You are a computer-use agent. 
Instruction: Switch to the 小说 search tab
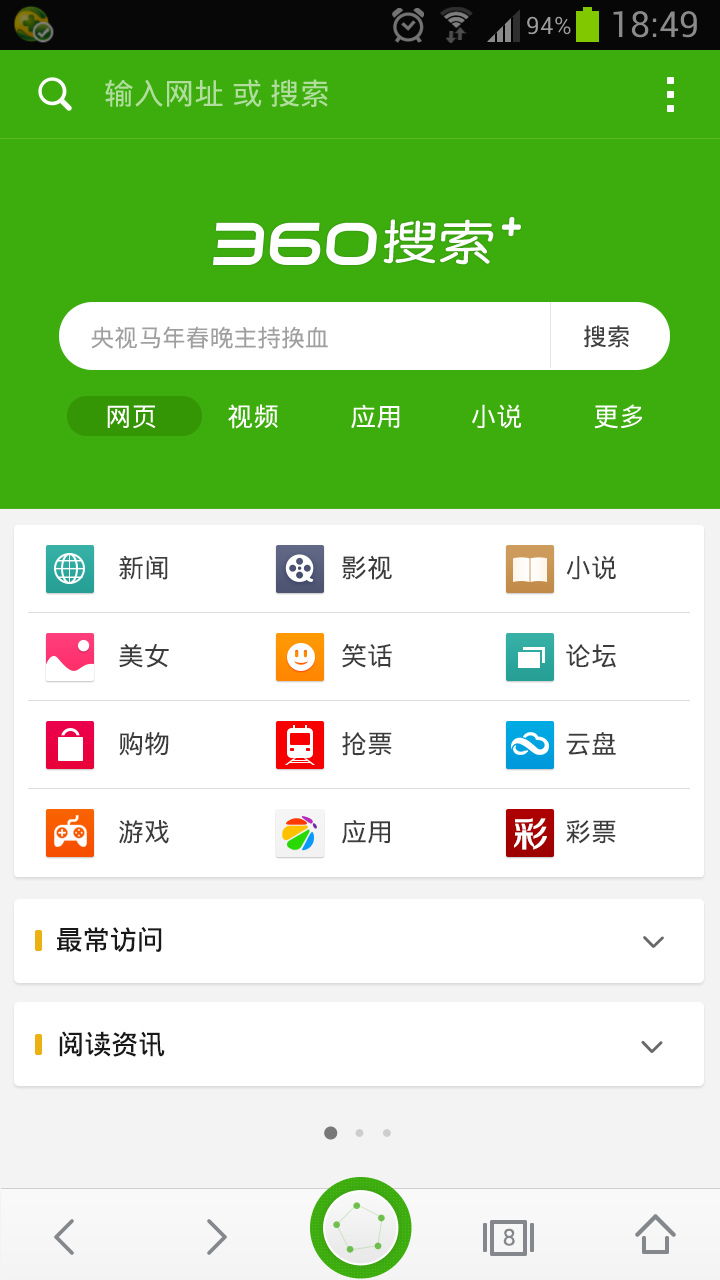click(497, 416)
